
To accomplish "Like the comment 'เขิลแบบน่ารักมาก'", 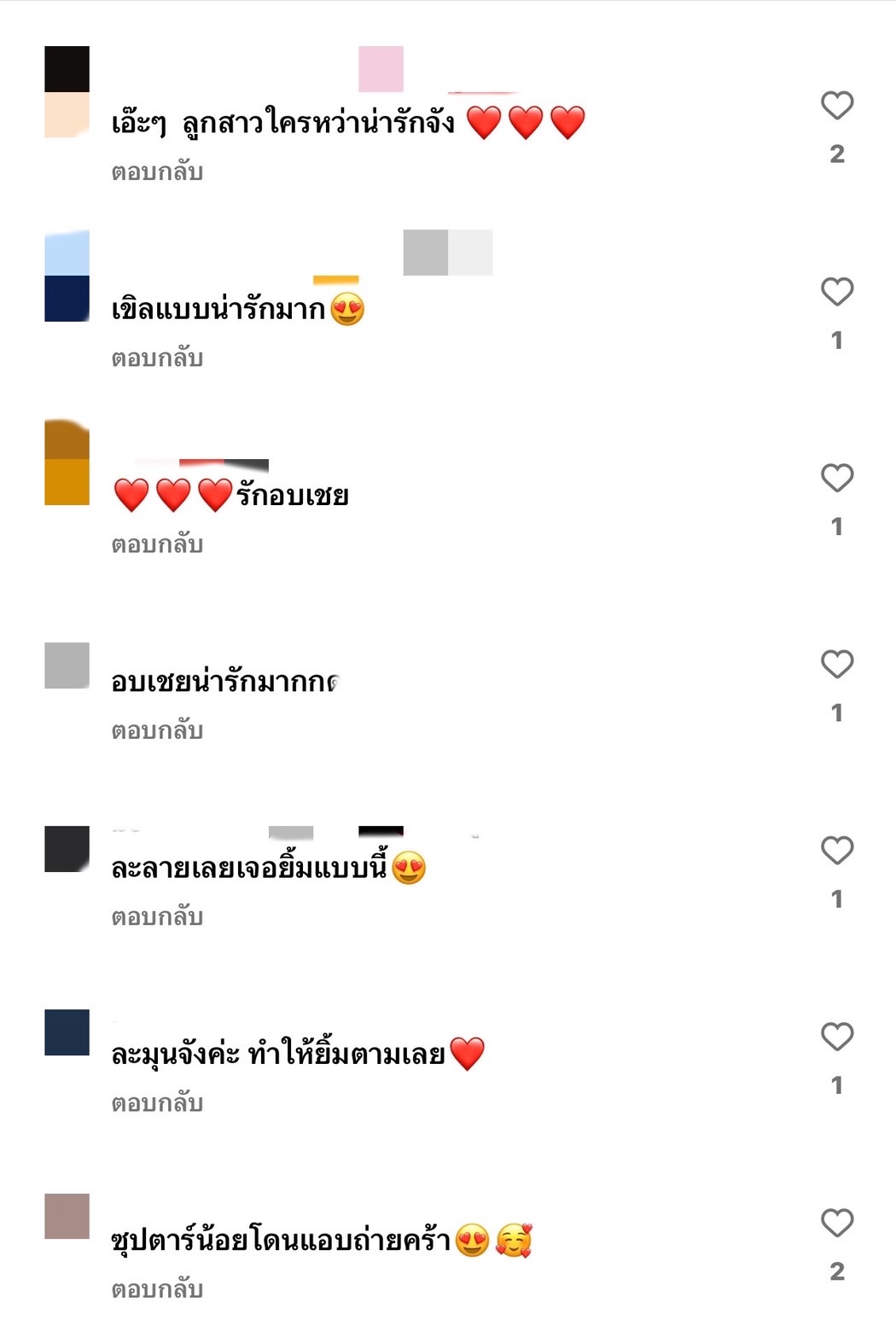I will click(x=836, y=292).
